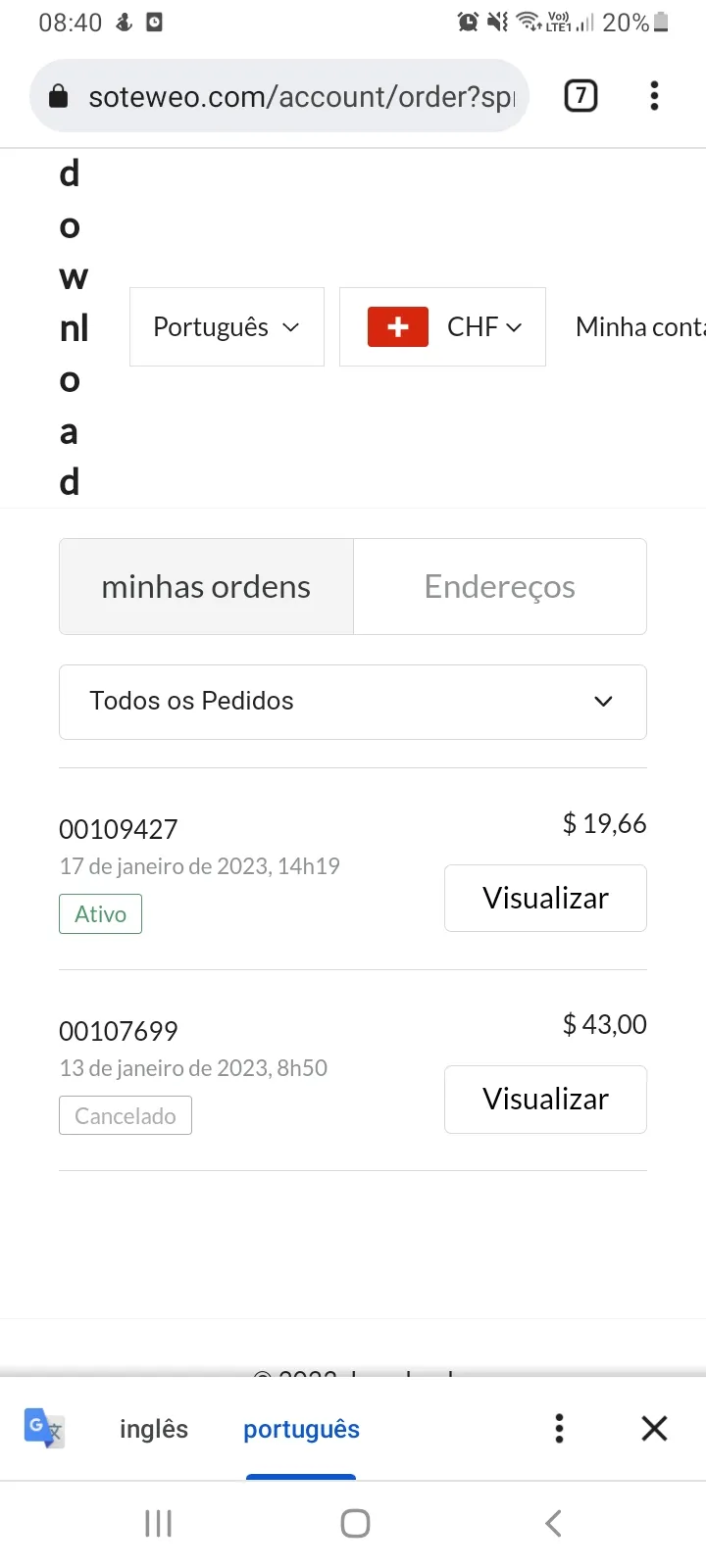The image size is (706, 1568).
Task: View order 00109427 details
Action: pyautogui.click(x=545, y=898)
